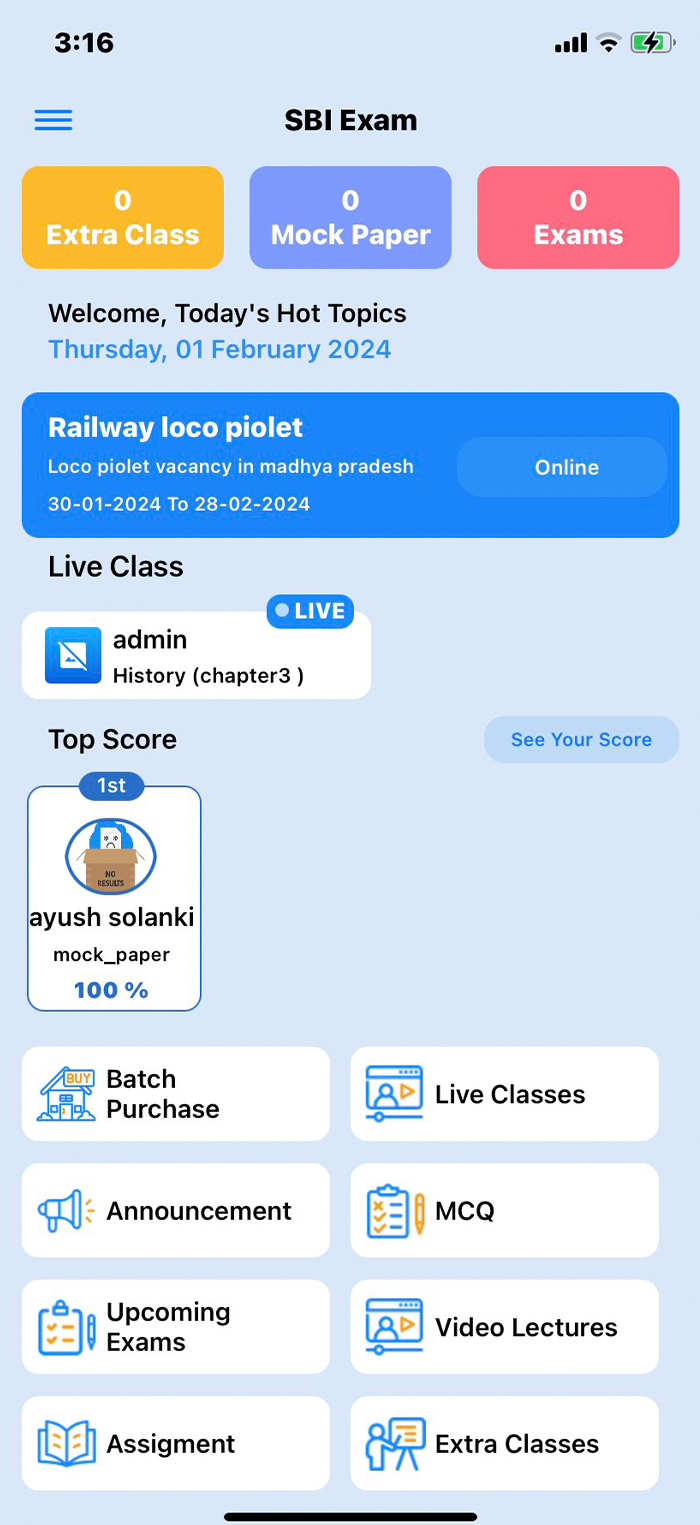
Task: Open the MCQ section
Action: pos(504,1211)
